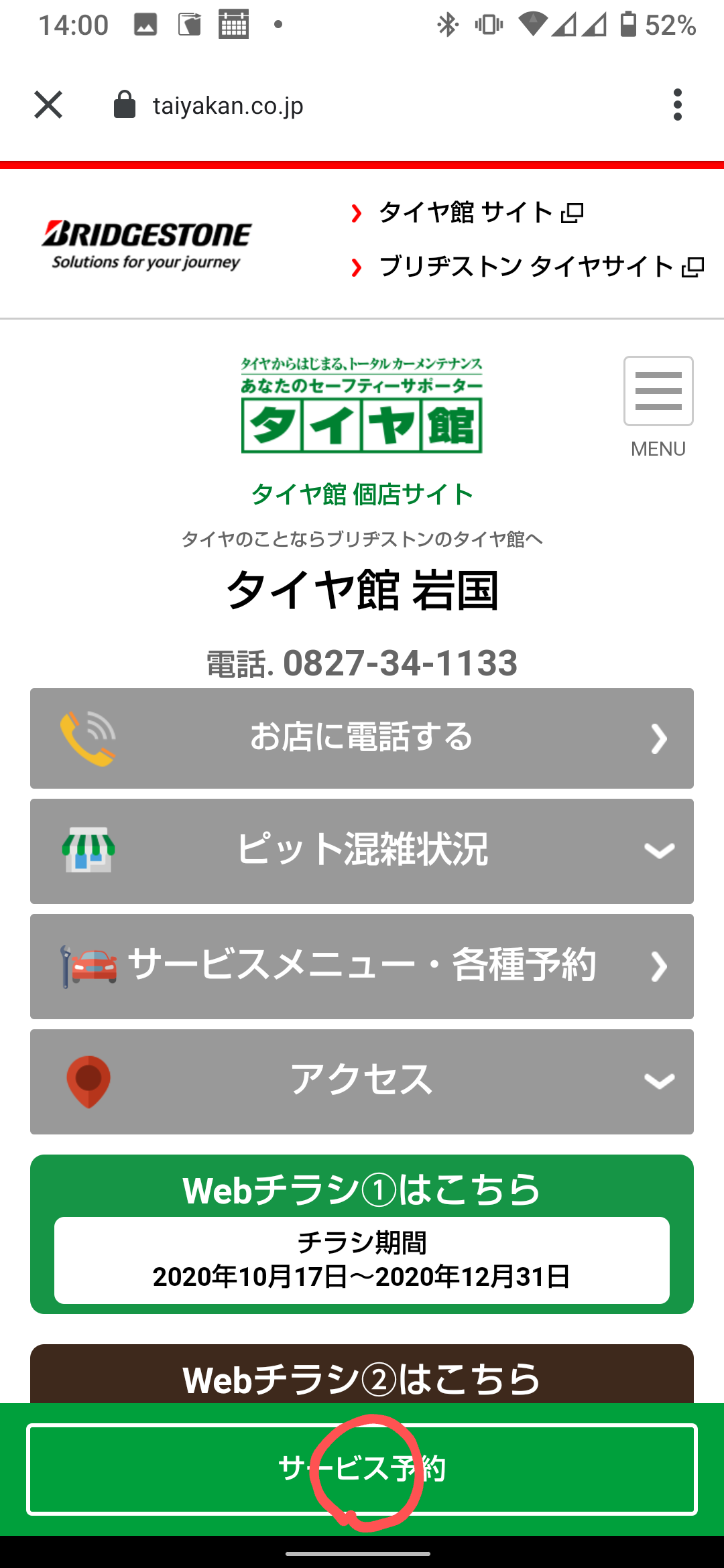This screenshot has height=1568, width=724.
Task: Open the browser overflow menu
Action: [x=677, y=105]
